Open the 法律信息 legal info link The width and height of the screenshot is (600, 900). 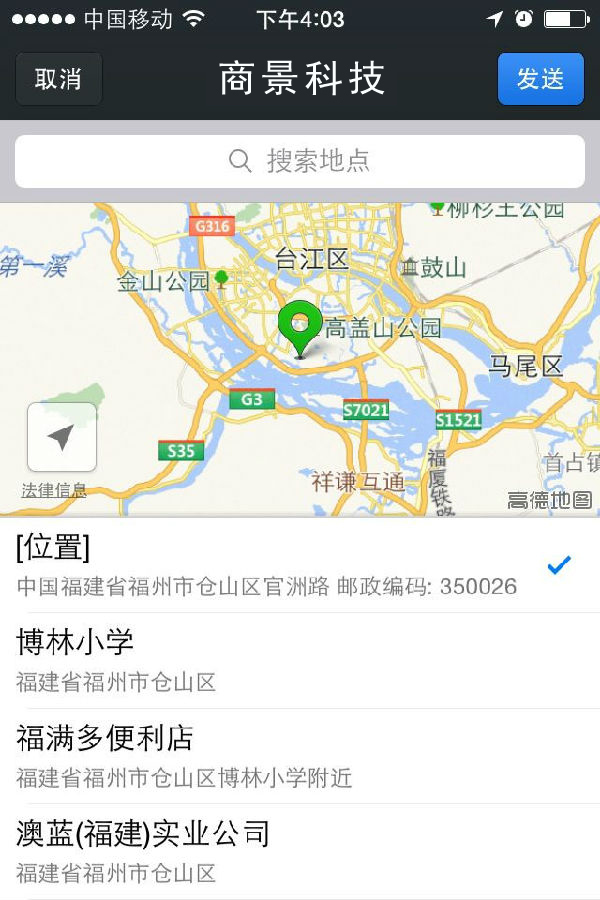click(x=54, y=491)
